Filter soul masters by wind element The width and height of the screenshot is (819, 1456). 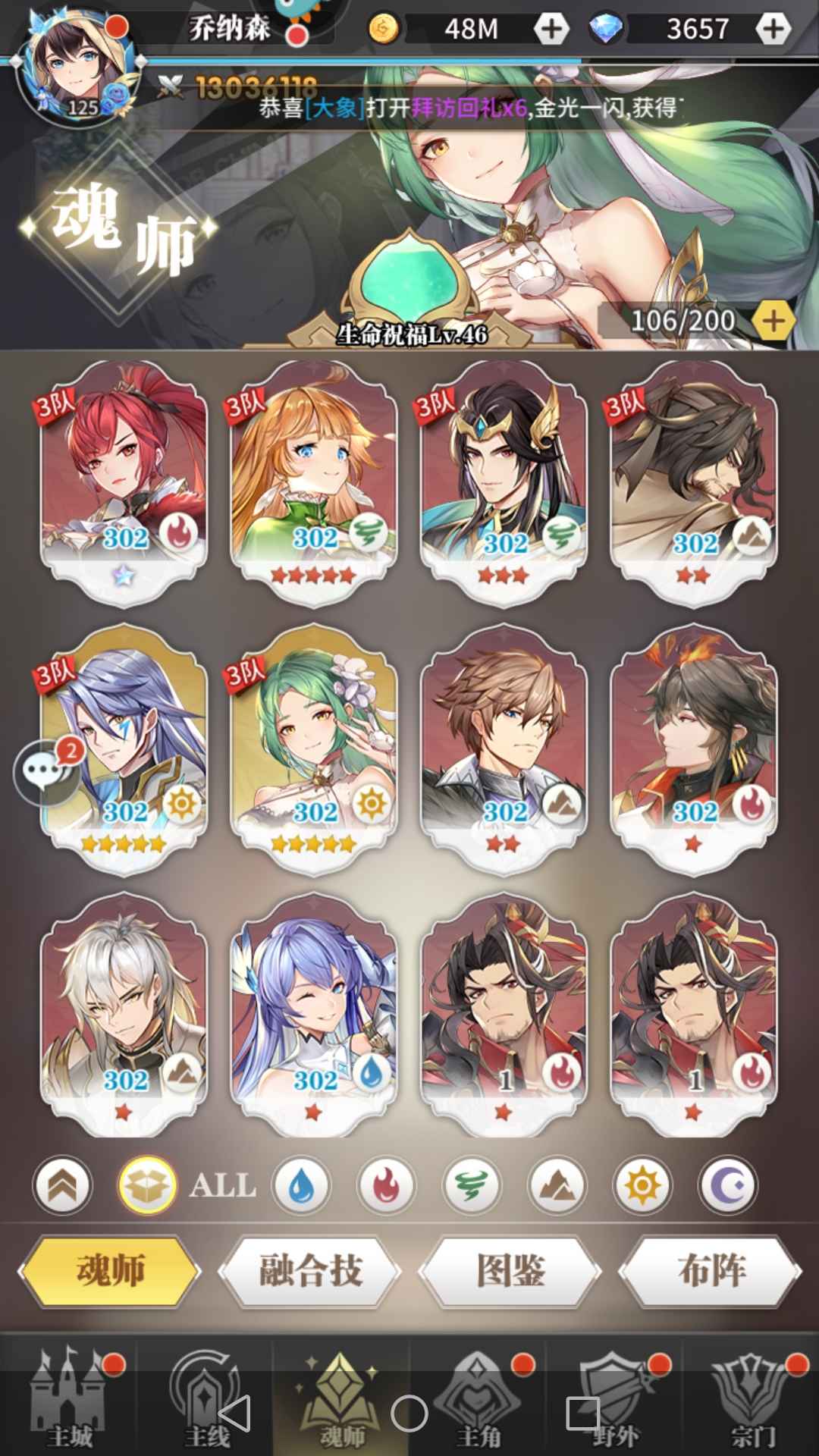pos(471,1185)
